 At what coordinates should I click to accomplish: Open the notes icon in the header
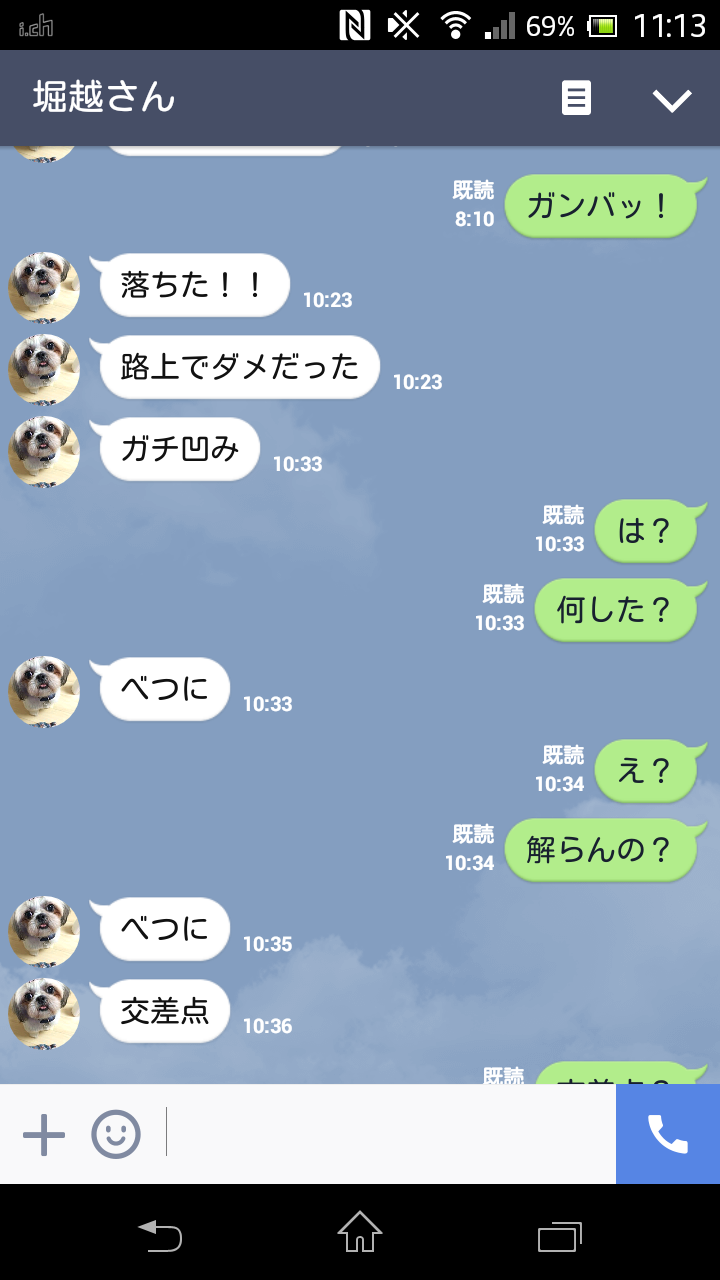(576, 98)
